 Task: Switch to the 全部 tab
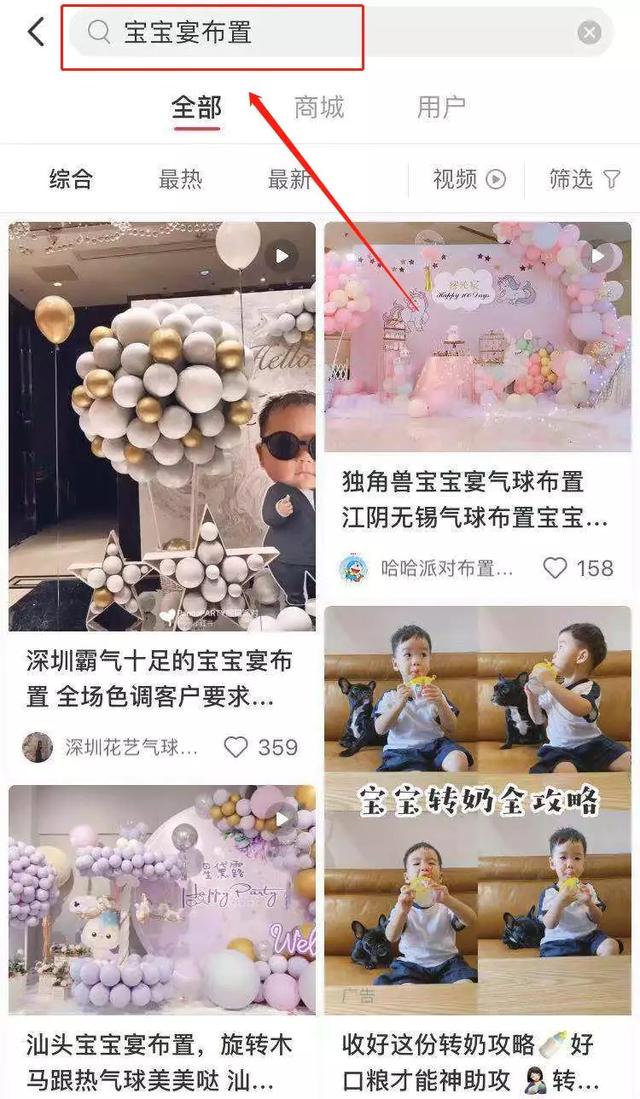196,107
